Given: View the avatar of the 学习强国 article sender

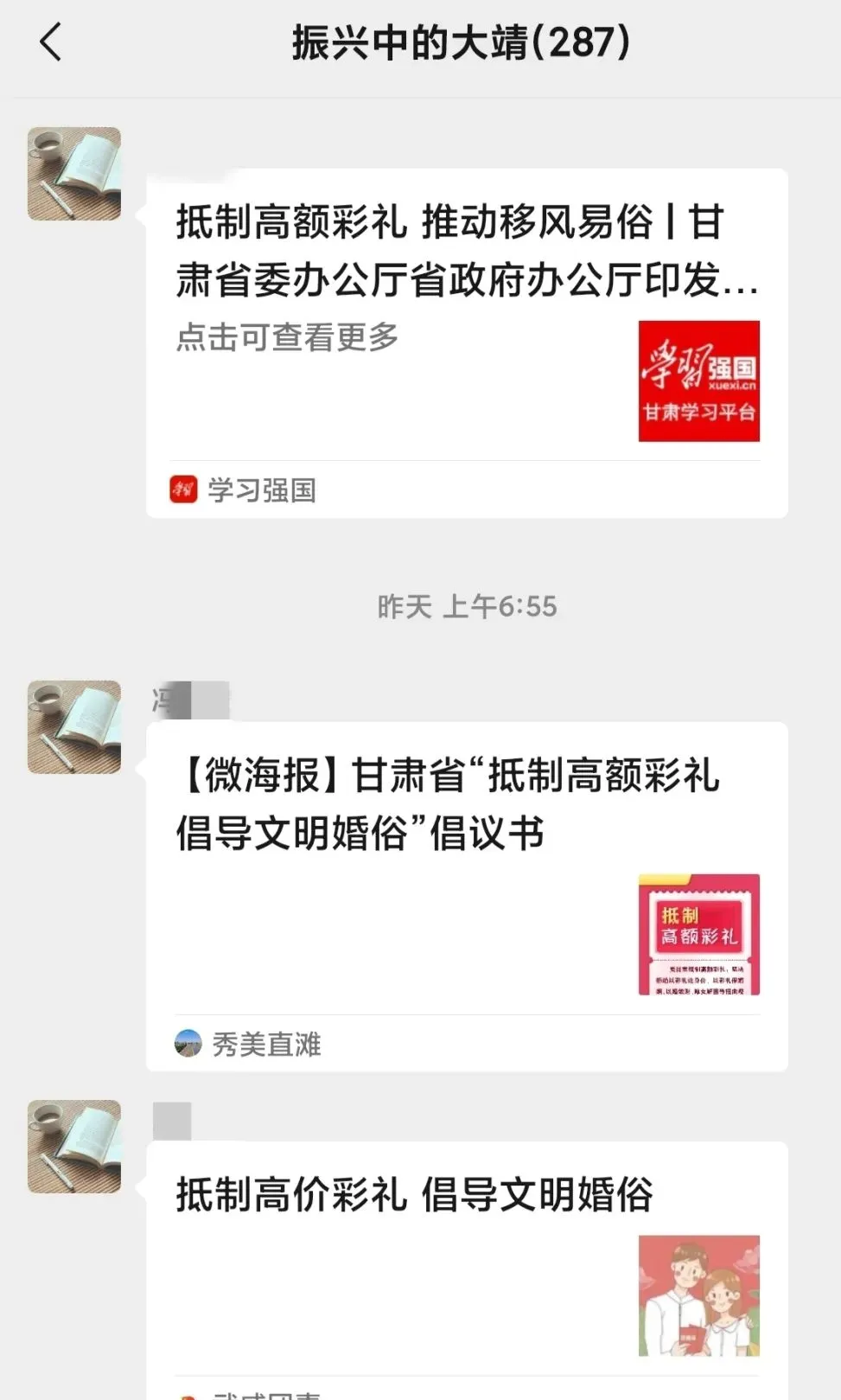Looking at the screenshot, I should (74, 174).
